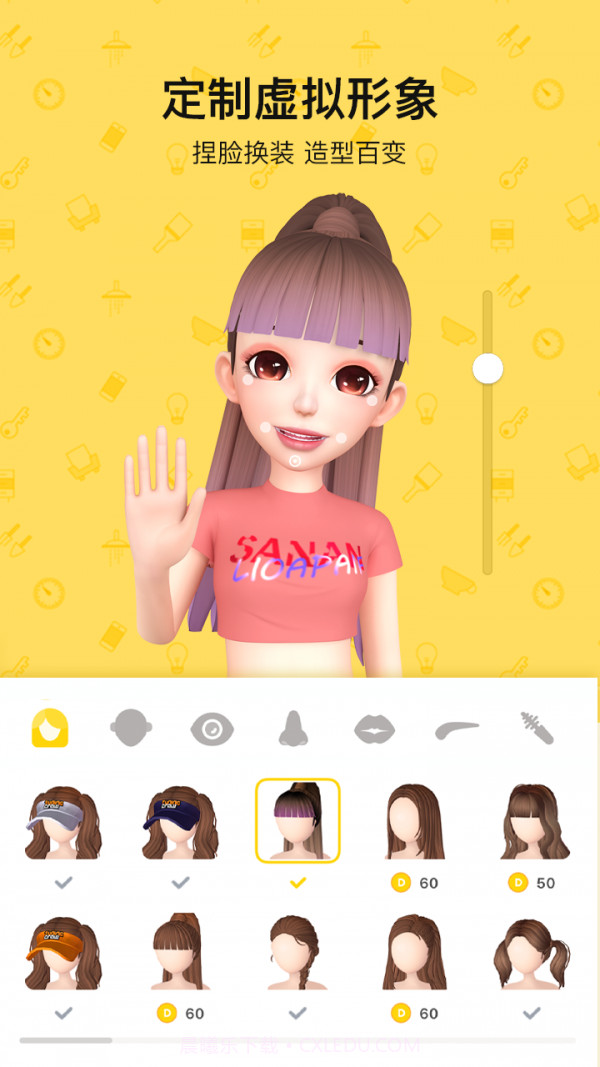
Task: Open the nose customization tab
Action: click(292, 728)
